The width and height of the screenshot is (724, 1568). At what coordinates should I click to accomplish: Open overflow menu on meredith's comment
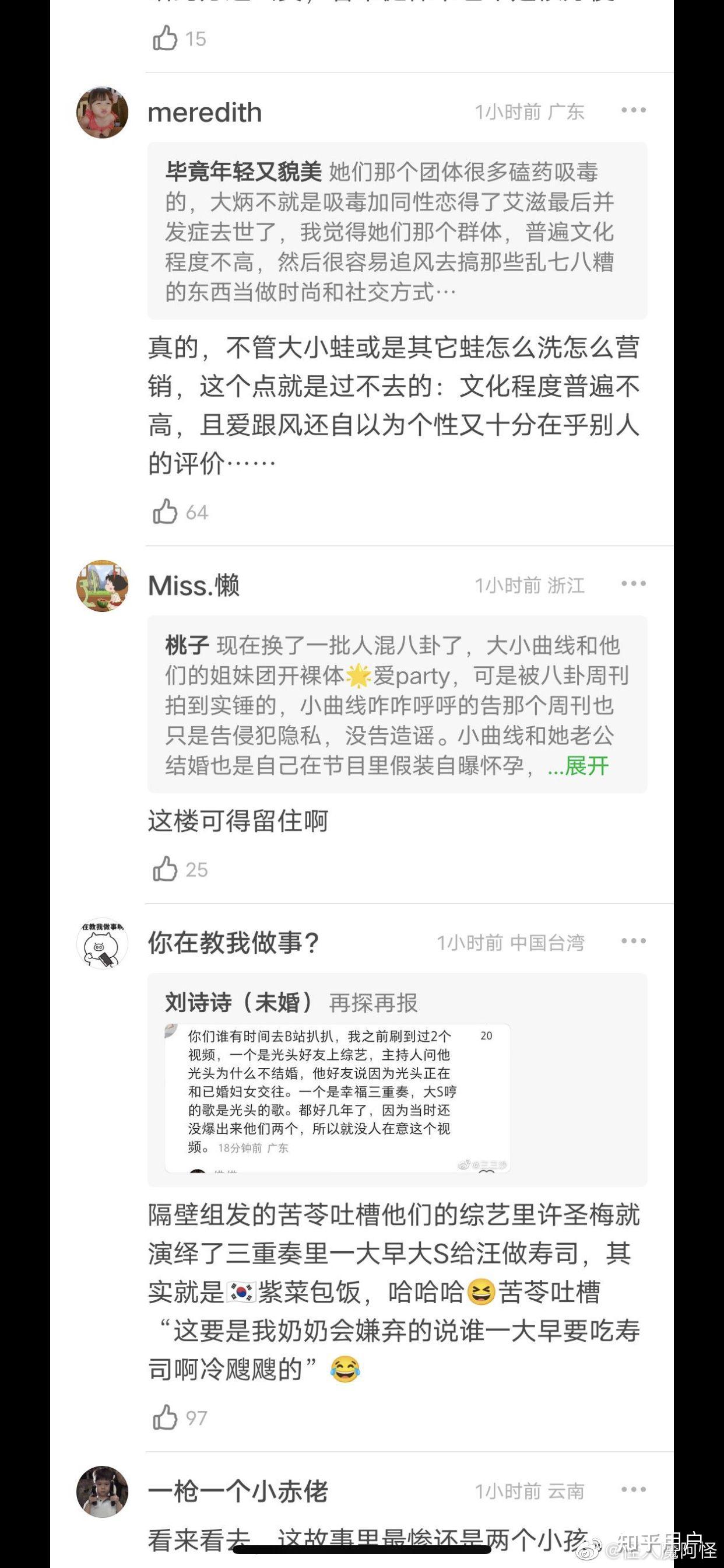tap(632, 111)
